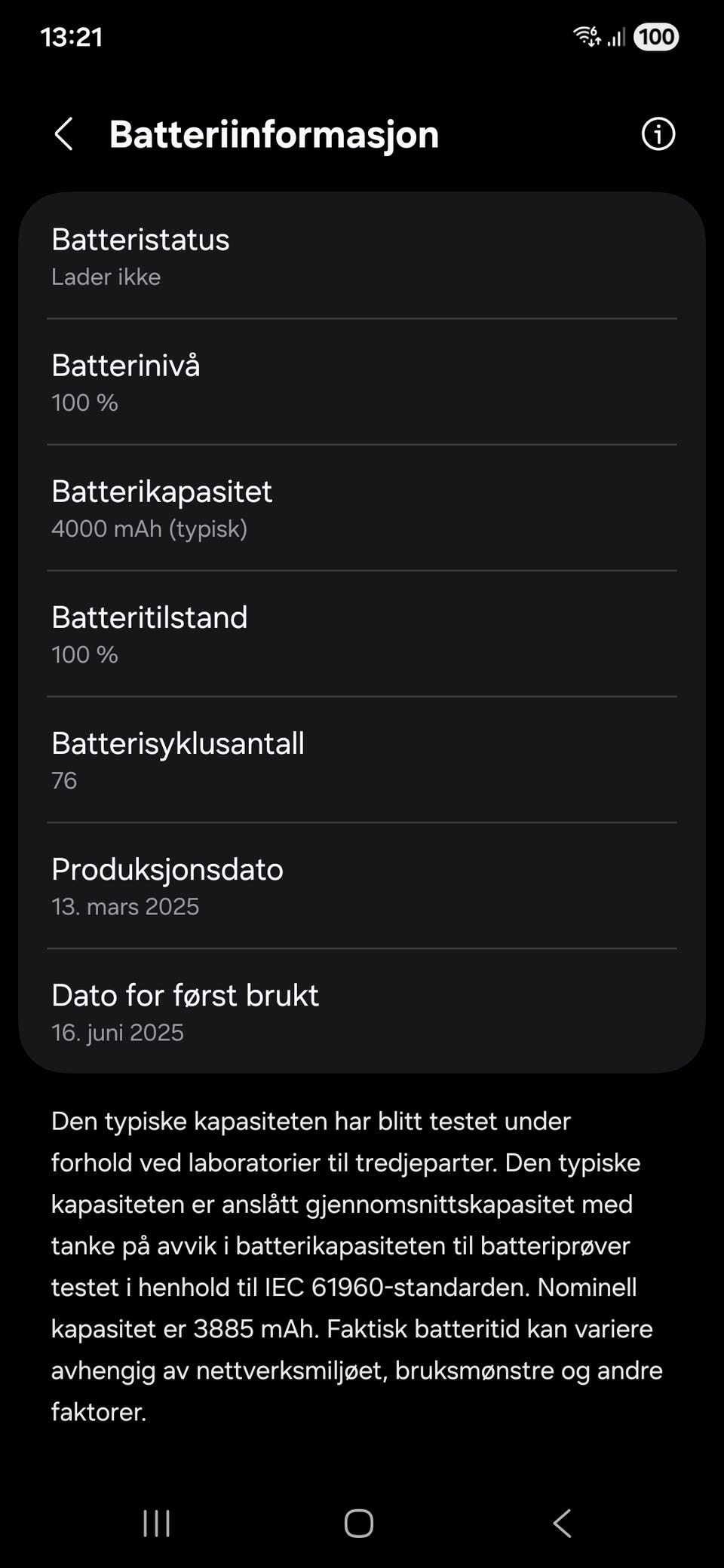The height and width of the screenshot is (1568, 724).
Task: Tap the system back button
Action: click(563, 1523)
